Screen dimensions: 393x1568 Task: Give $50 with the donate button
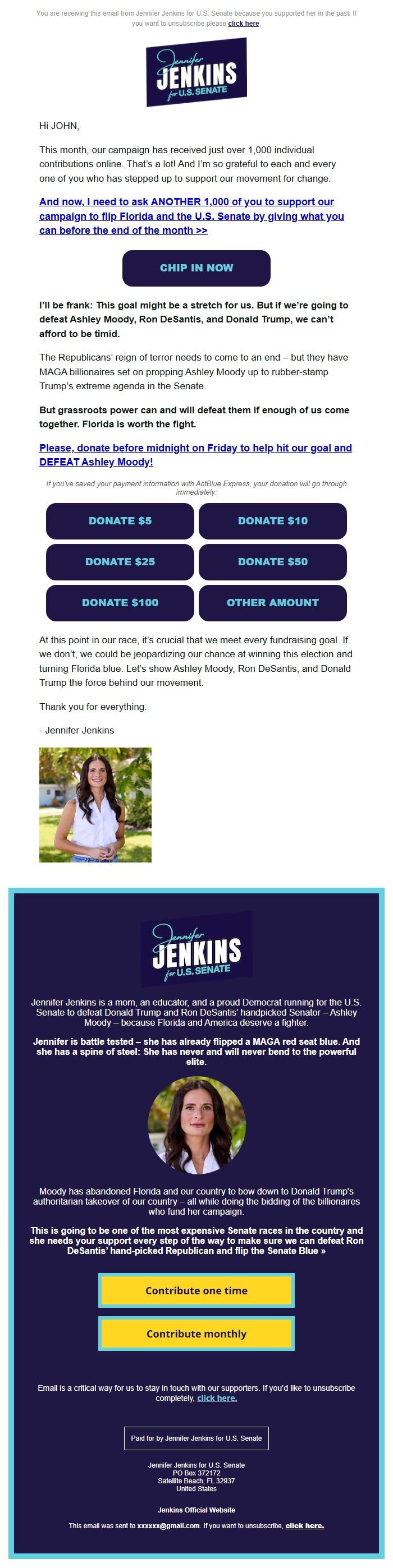click(x=272, y=562)
